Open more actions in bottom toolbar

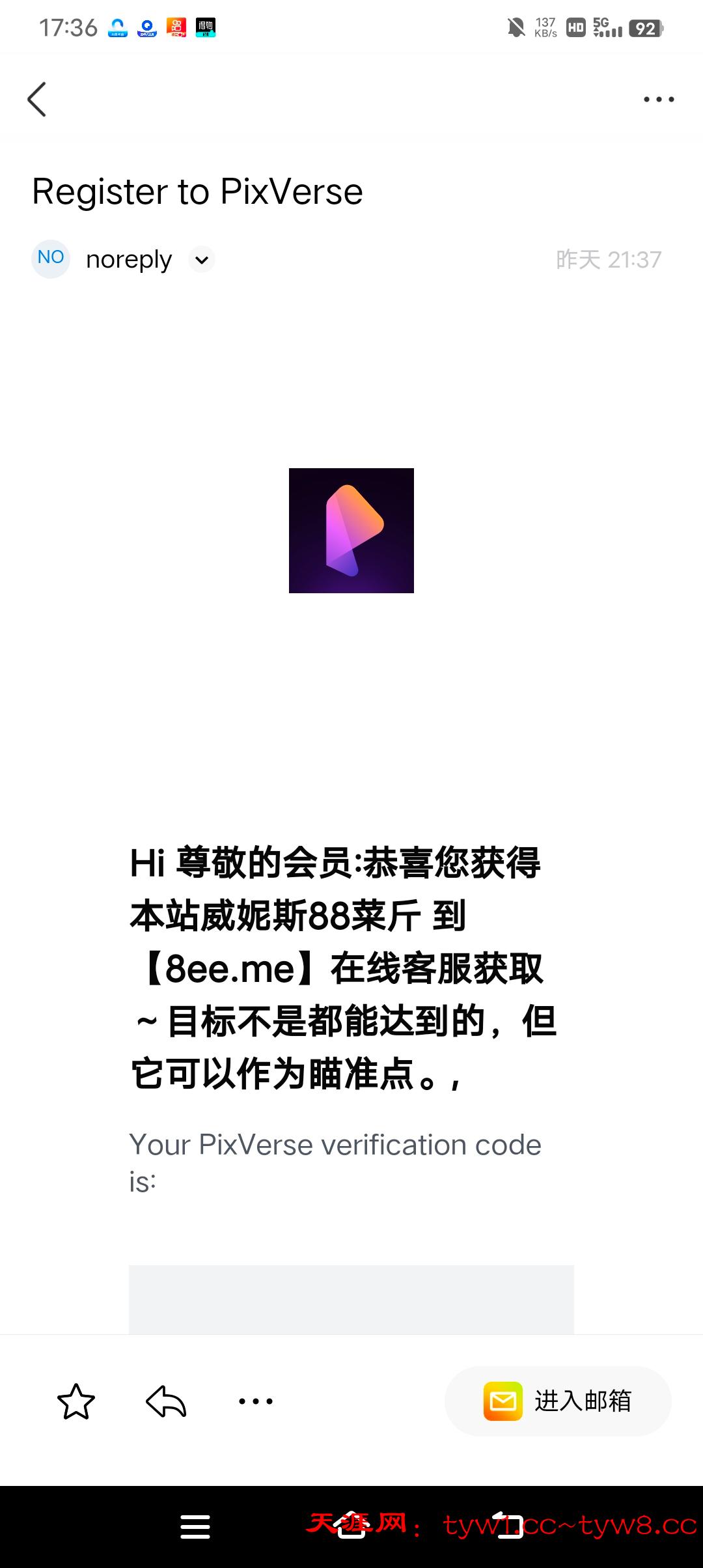pyautogui.click(x=256, y=1401)
